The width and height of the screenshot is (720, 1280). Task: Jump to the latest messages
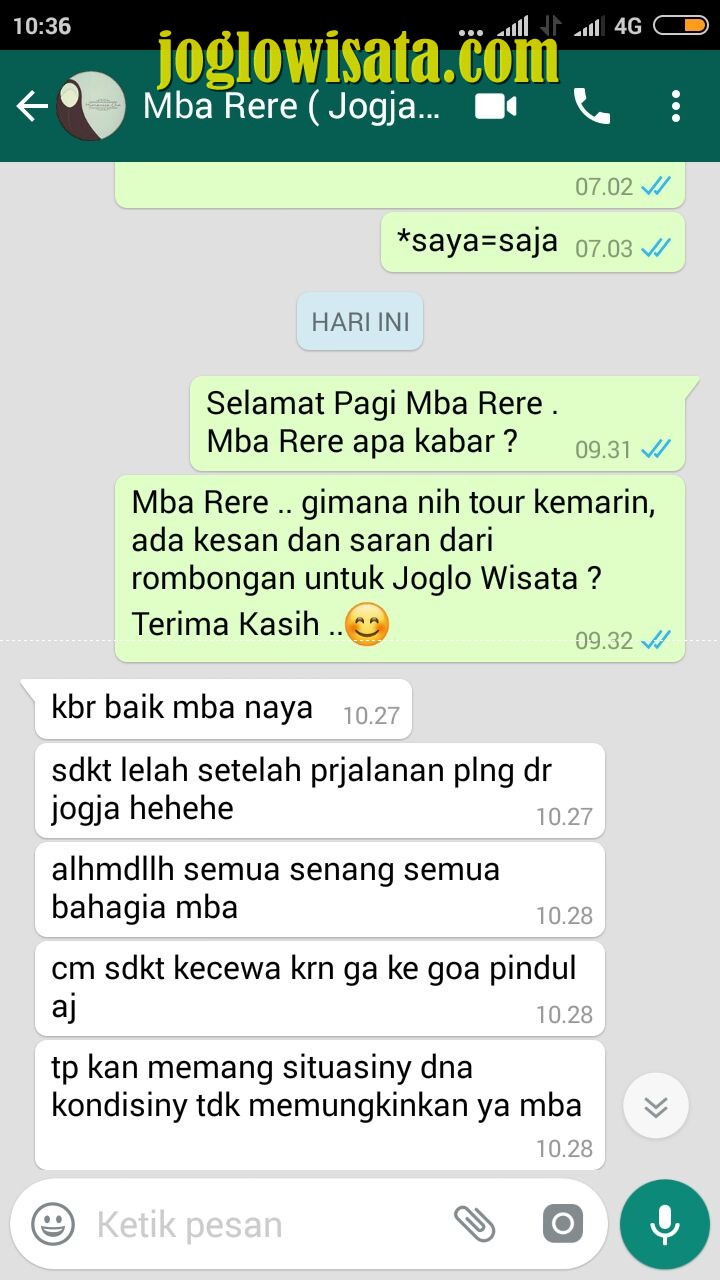point(655,1106)
